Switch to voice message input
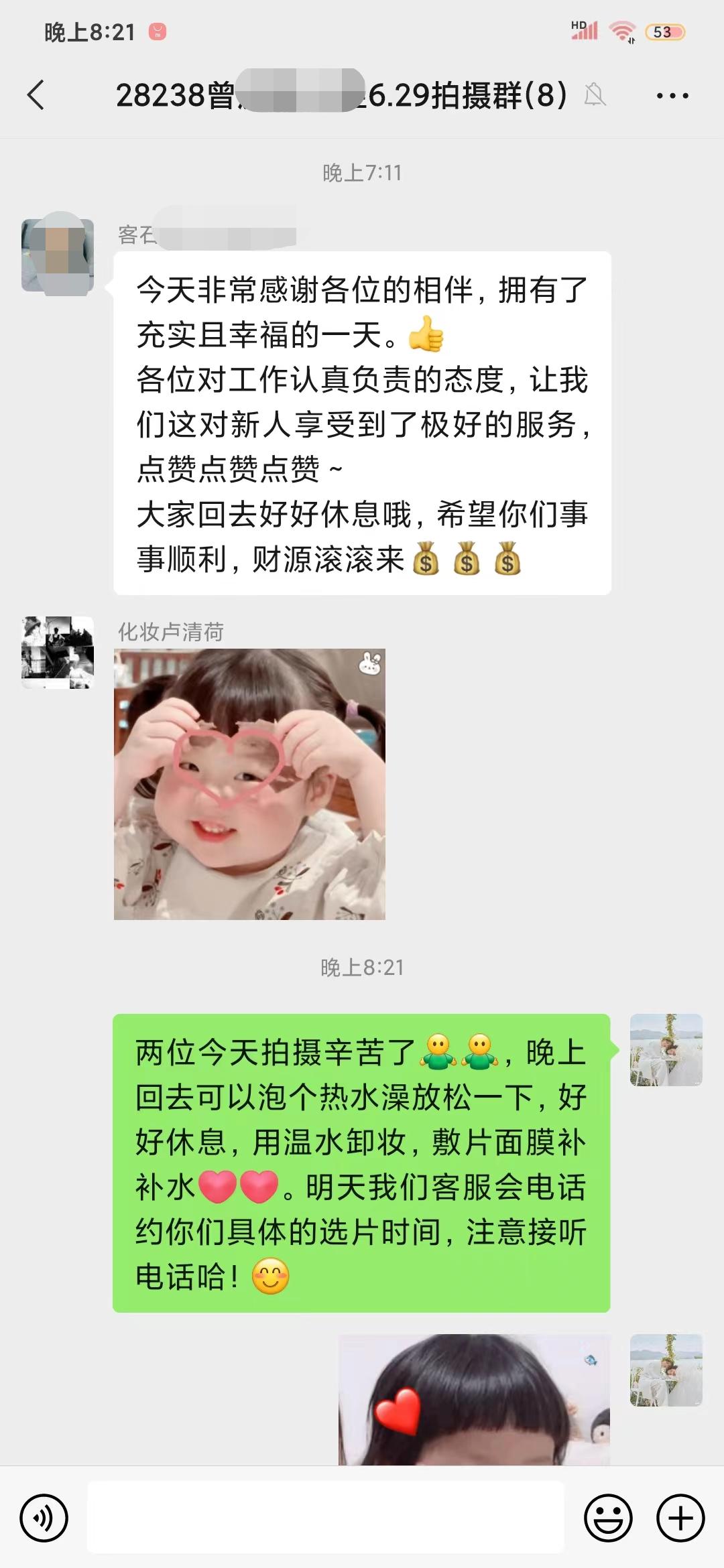The image size is (724, 1568). pyautogui.click(x=44, y=1518)
